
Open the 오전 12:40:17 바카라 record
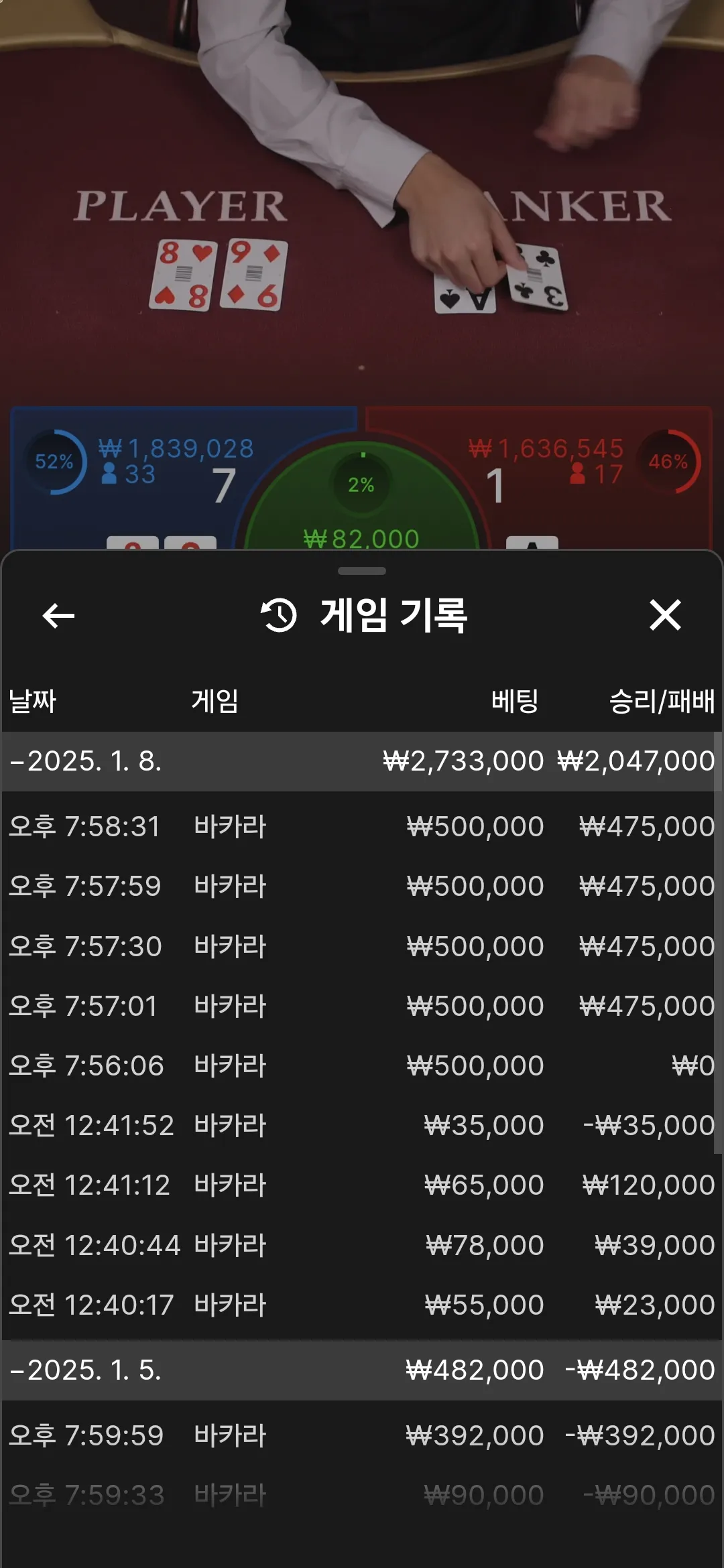(361, 1305)
